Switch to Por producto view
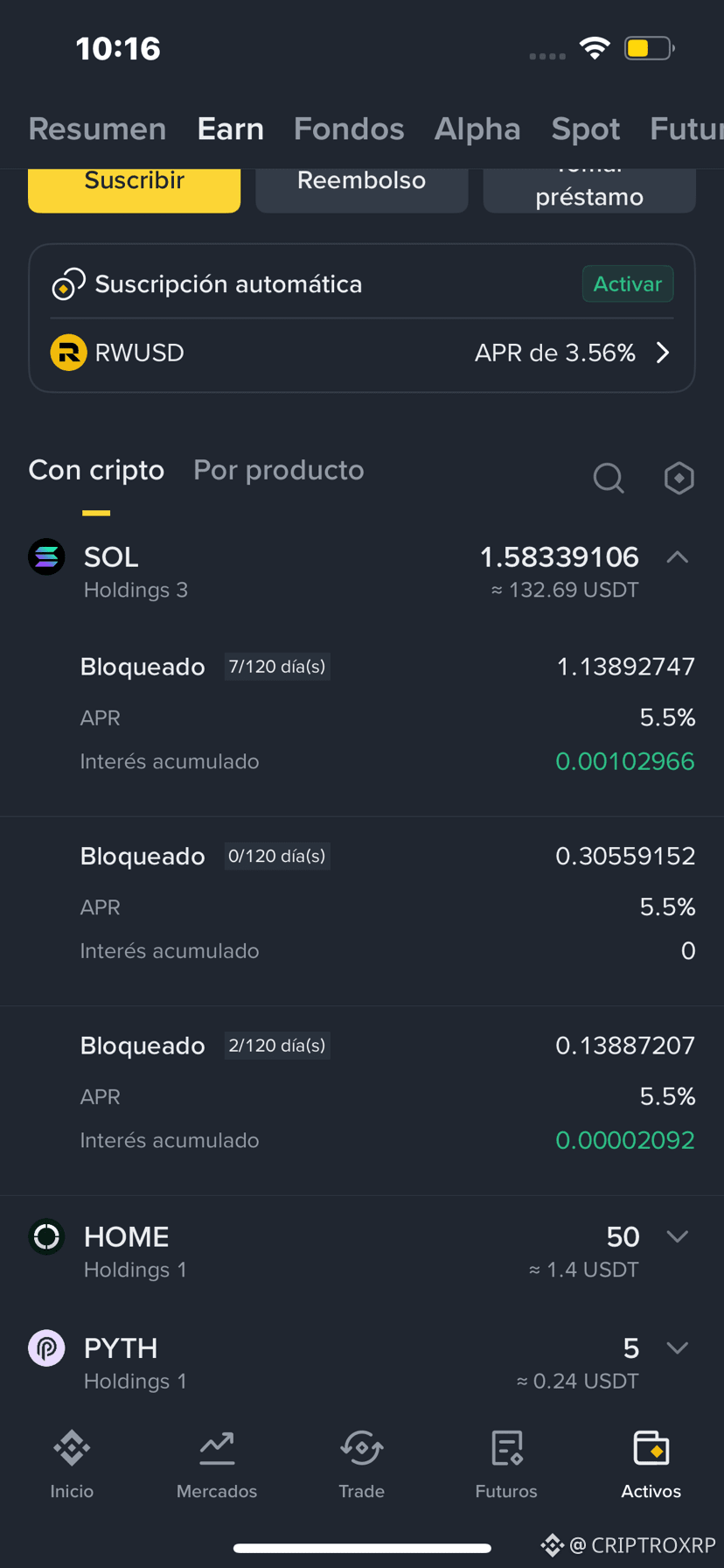Image resolution: width=724 pixels, height=1568 pixels. (279, 470)
